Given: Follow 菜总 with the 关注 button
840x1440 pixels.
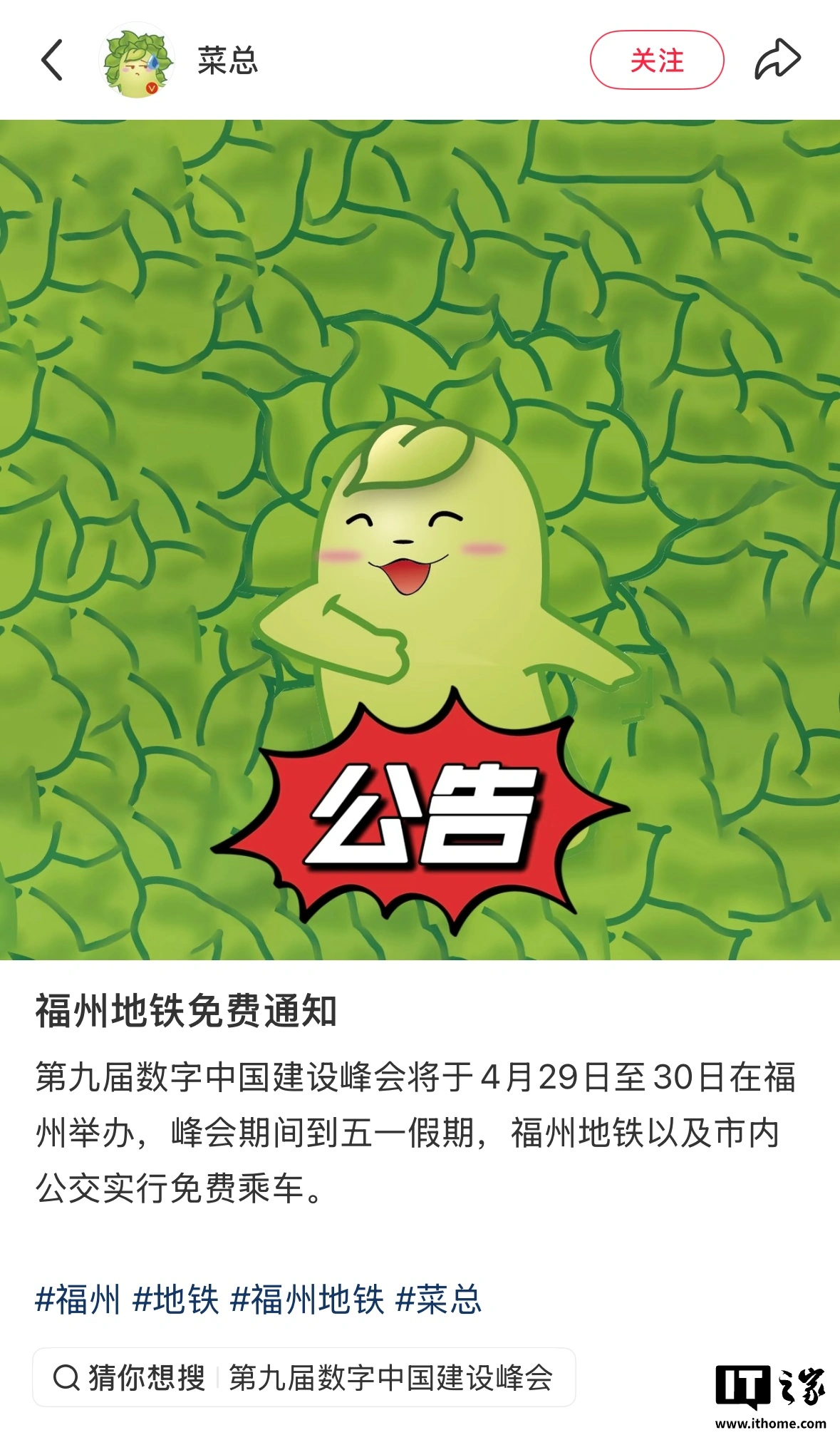Looking at the screenshot, I should click(x=656, y=60).
